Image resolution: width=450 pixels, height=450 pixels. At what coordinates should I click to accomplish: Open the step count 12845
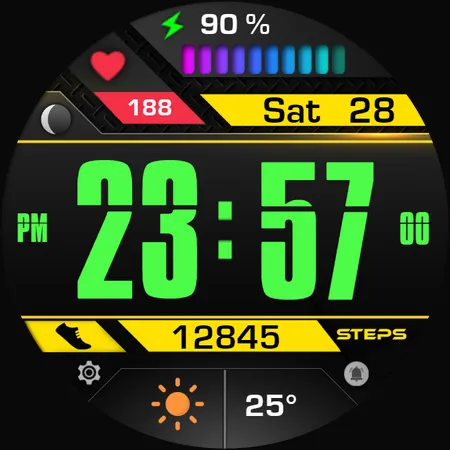click(226, 337)
